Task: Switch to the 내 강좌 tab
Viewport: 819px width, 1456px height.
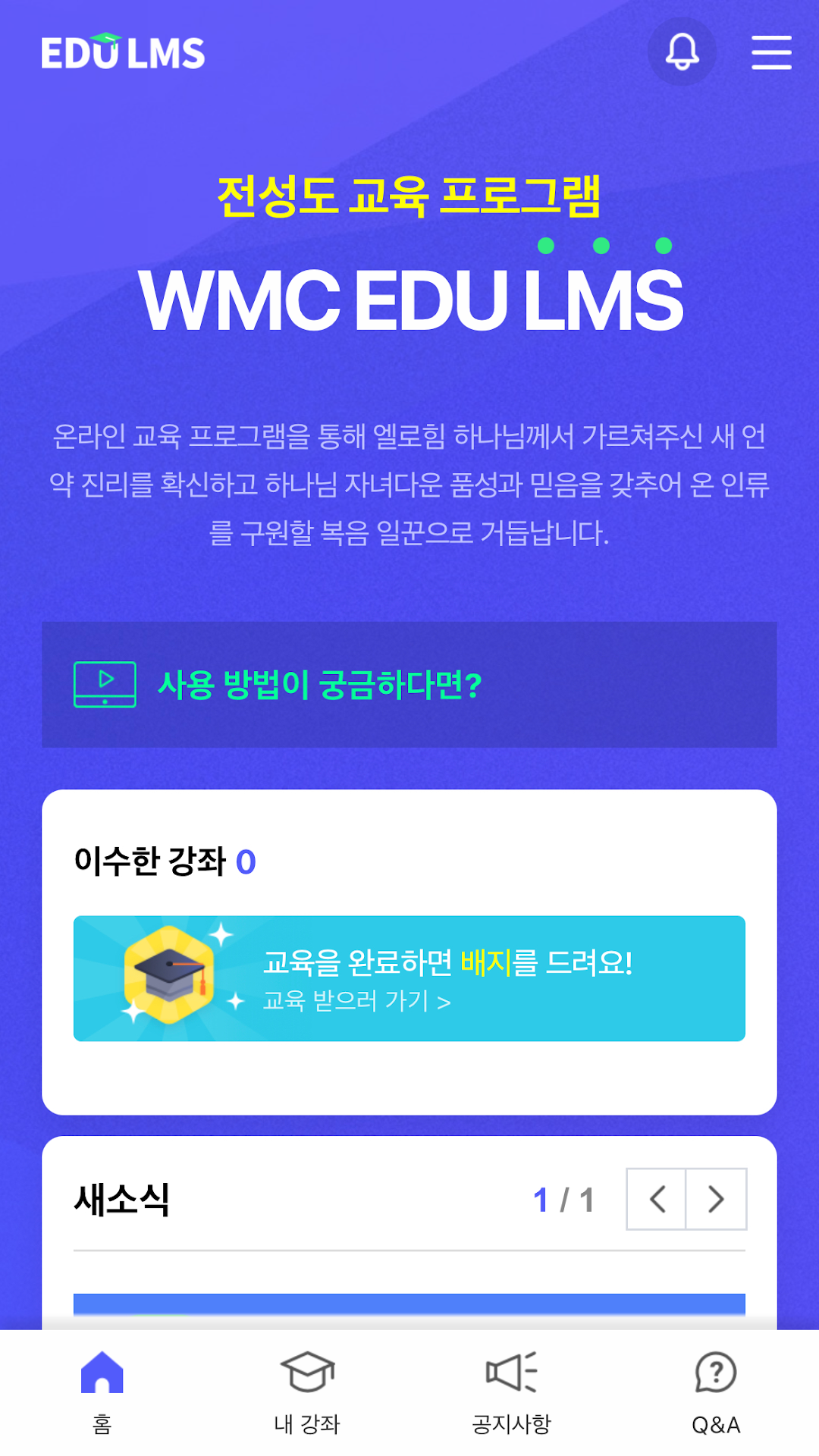Action: pyautogui.click(x=307, y=1393)
